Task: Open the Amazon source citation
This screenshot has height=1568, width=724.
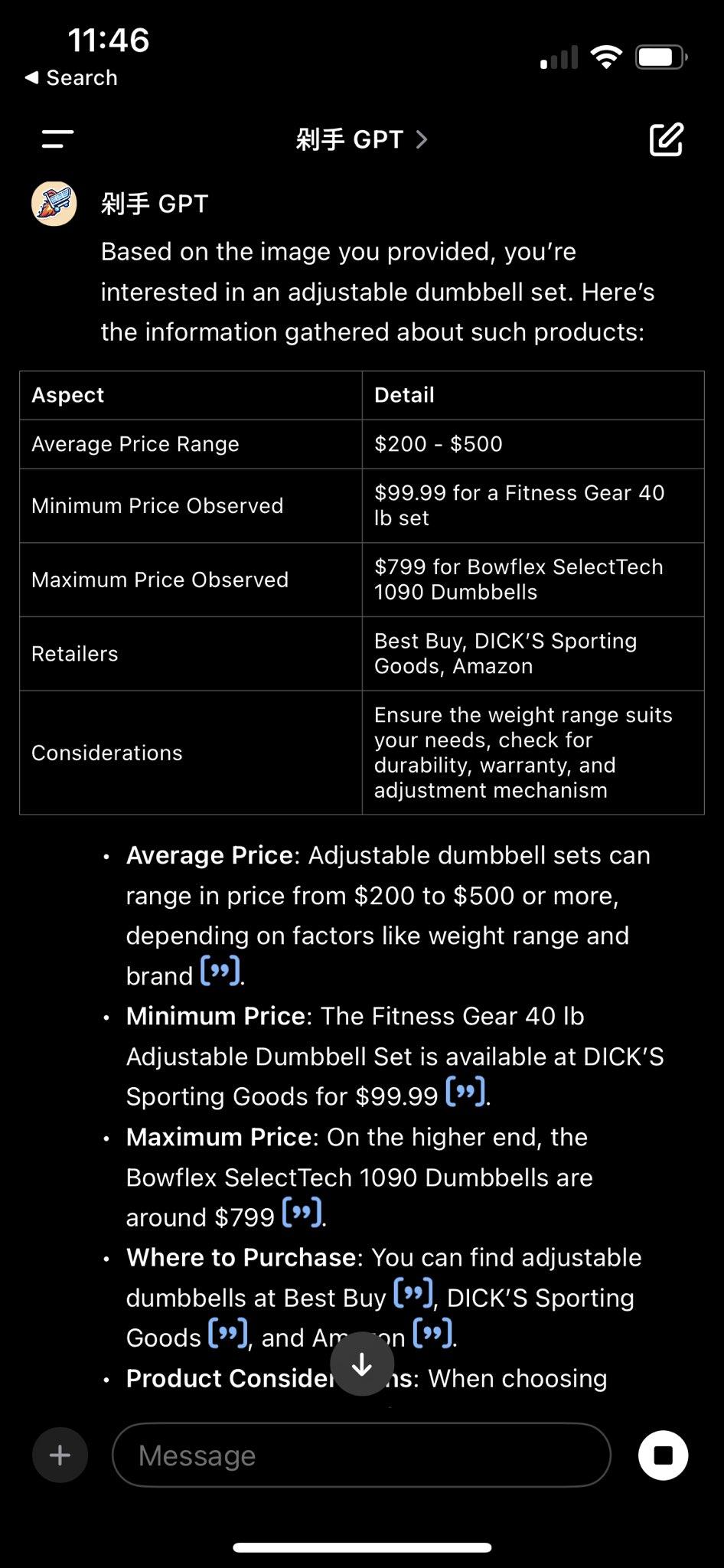Action: tap(432, 1333)
